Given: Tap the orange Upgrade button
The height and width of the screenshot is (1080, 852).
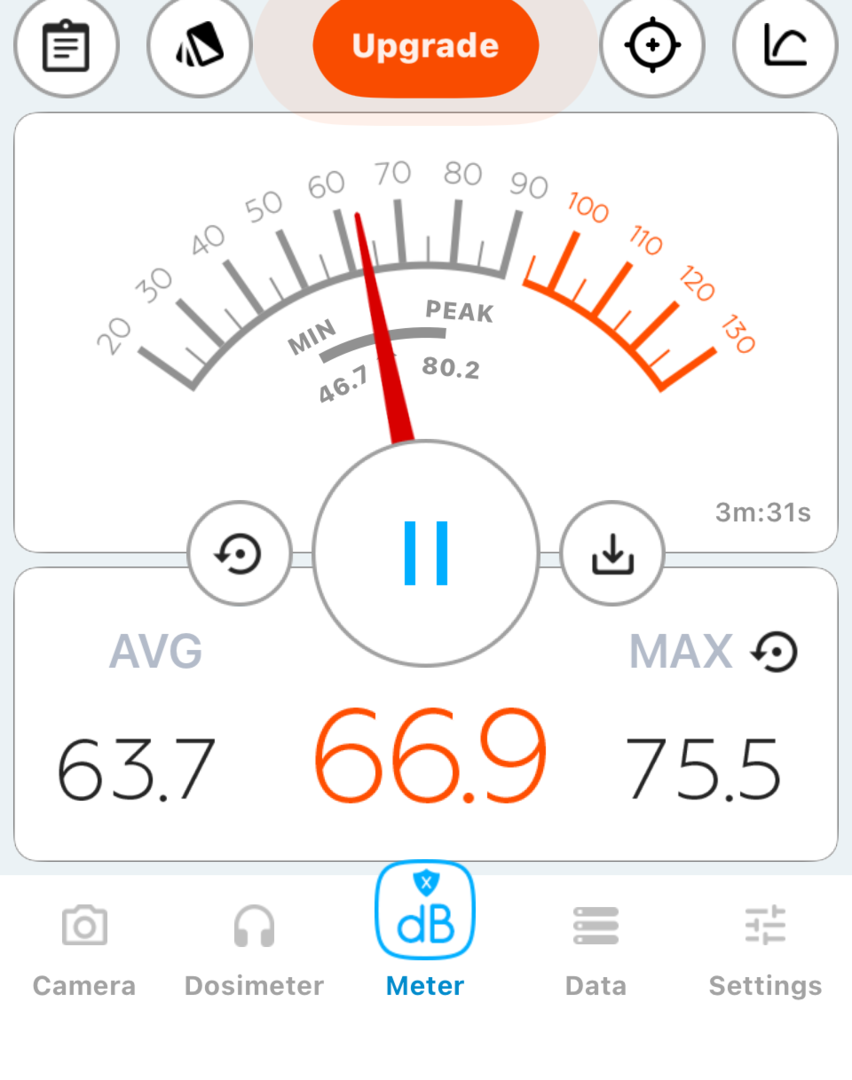Looking at the screenshot, I should click(x=426, y=46).
